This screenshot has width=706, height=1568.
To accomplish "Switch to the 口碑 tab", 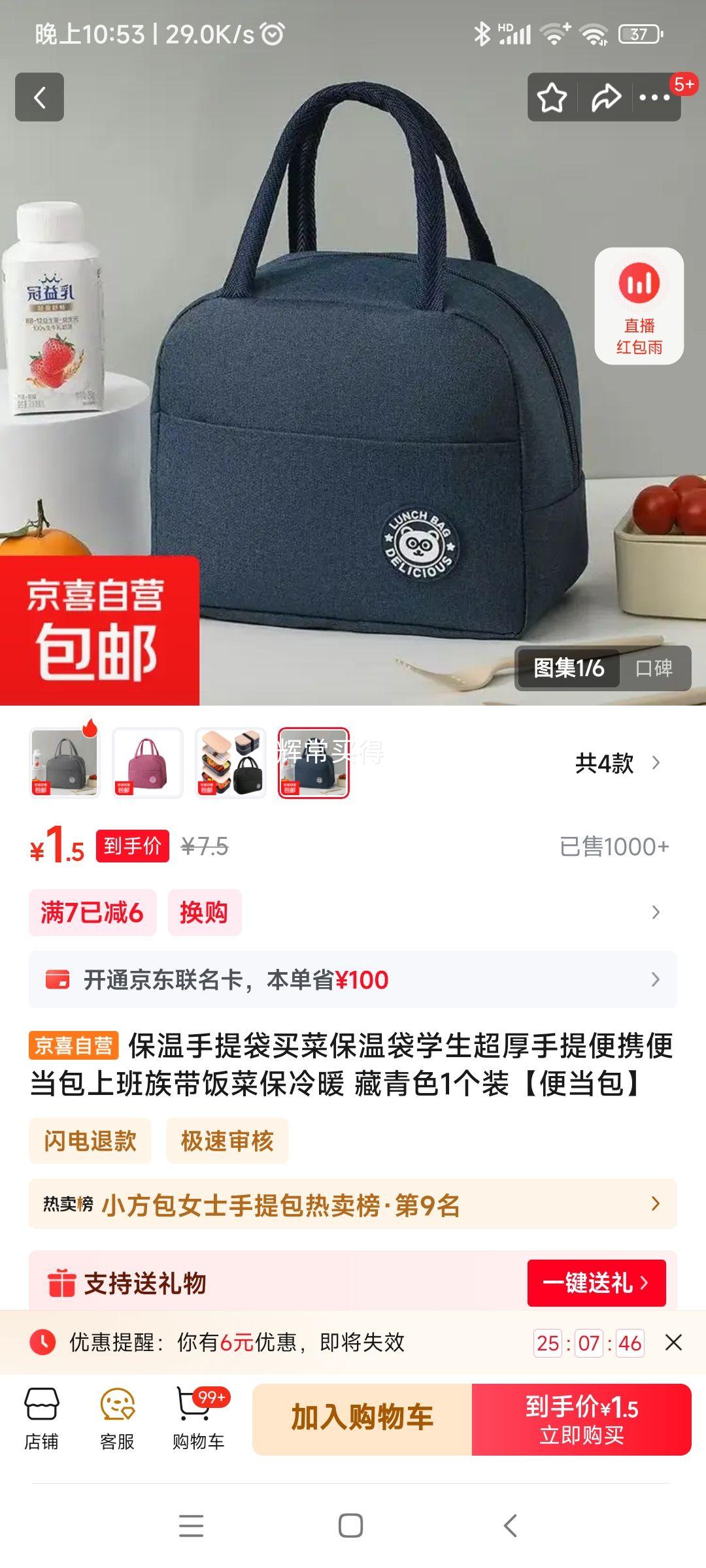I will [654, 668].
